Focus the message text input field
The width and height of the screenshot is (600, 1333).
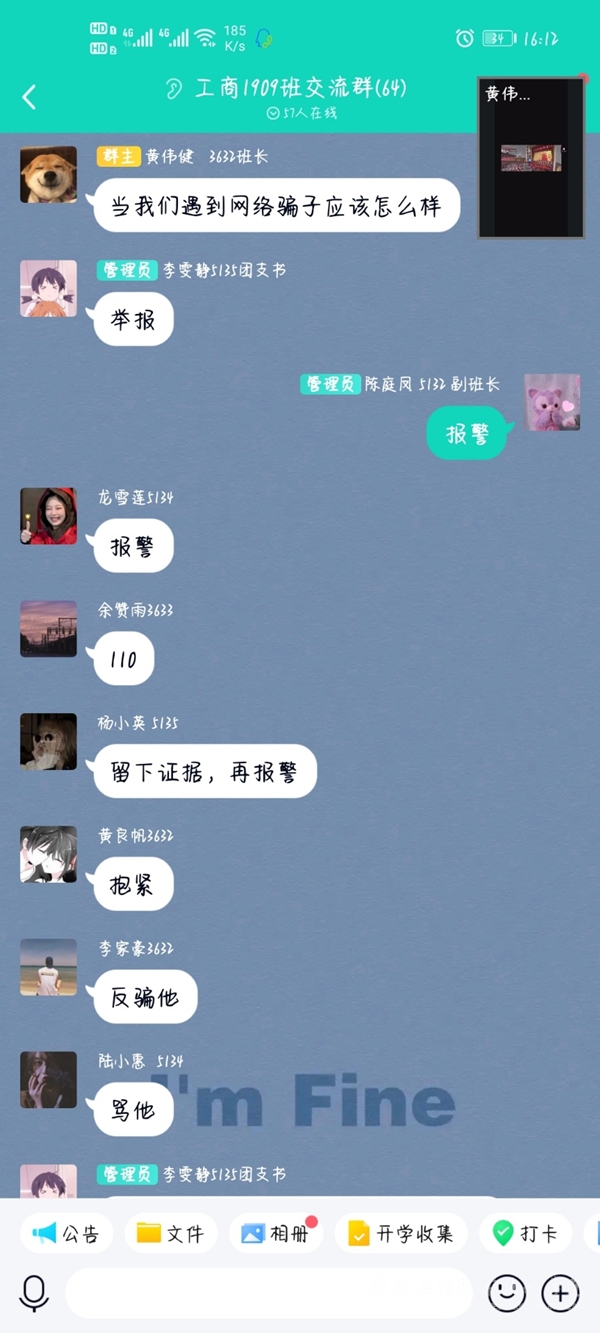point(268,1293)
